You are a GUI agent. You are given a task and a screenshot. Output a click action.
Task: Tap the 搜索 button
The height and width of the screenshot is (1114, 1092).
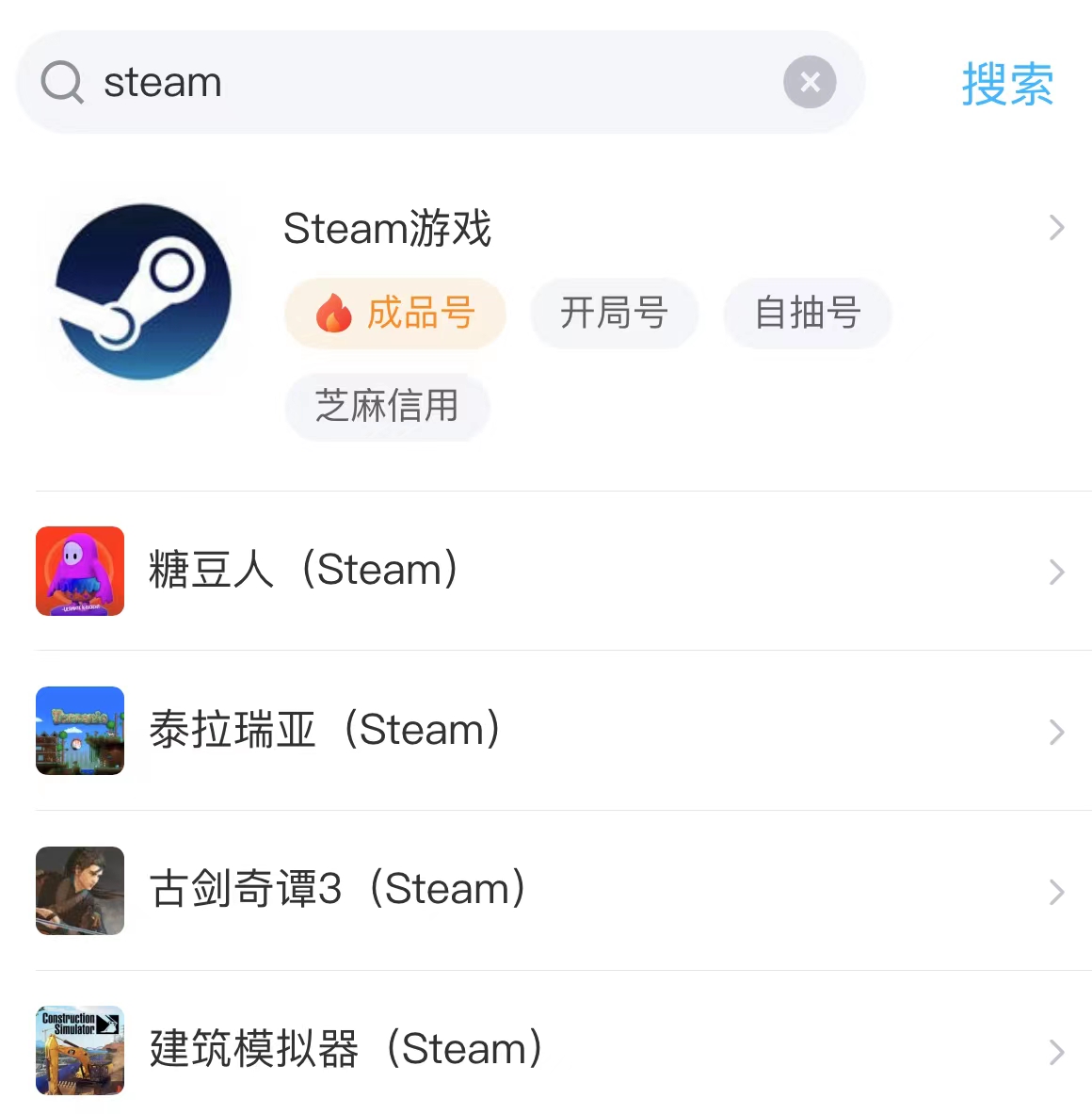click(x=1006, y=85)
